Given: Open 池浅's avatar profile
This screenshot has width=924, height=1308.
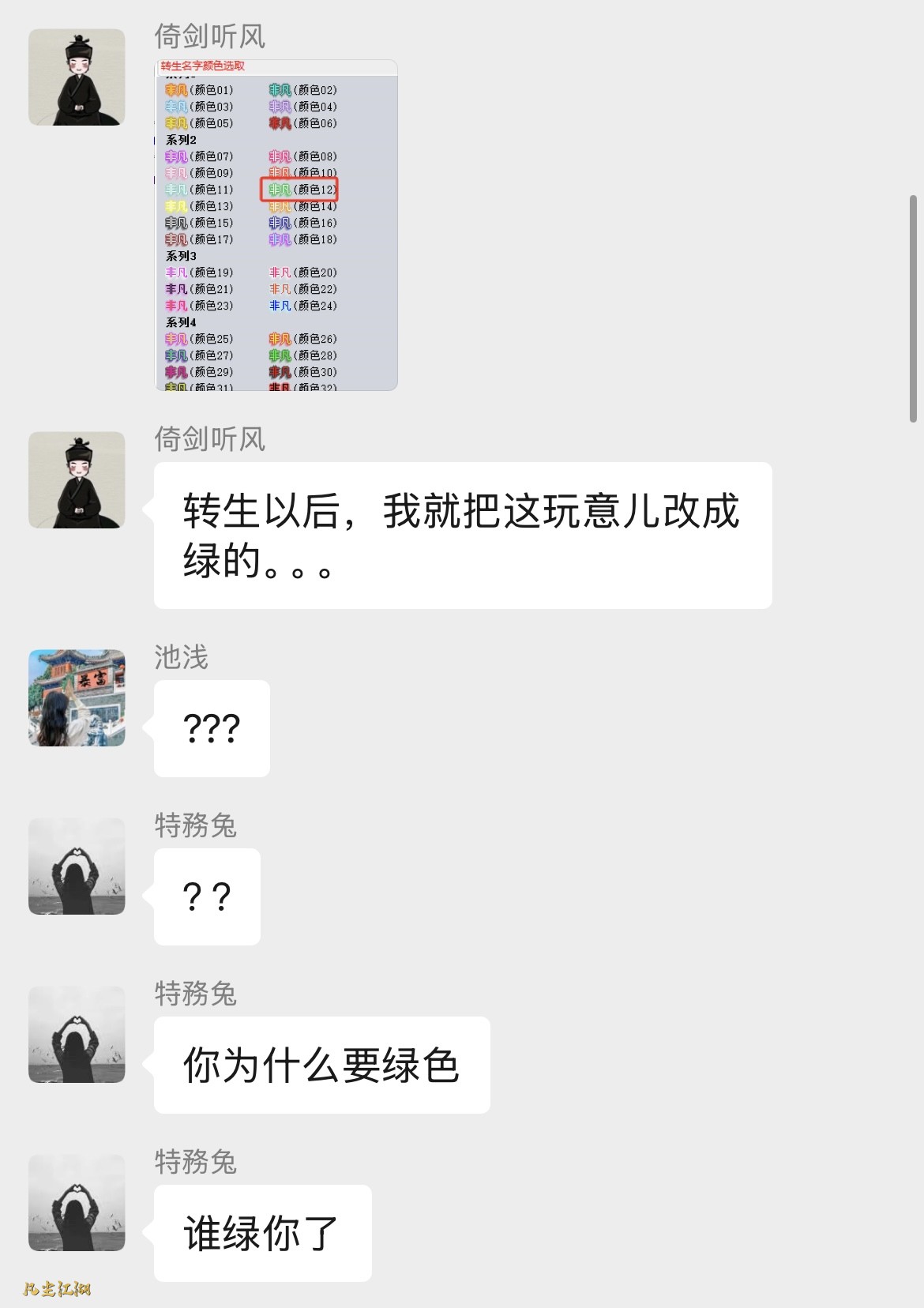Looking at the screenshot, I should [x=77, y=697].
